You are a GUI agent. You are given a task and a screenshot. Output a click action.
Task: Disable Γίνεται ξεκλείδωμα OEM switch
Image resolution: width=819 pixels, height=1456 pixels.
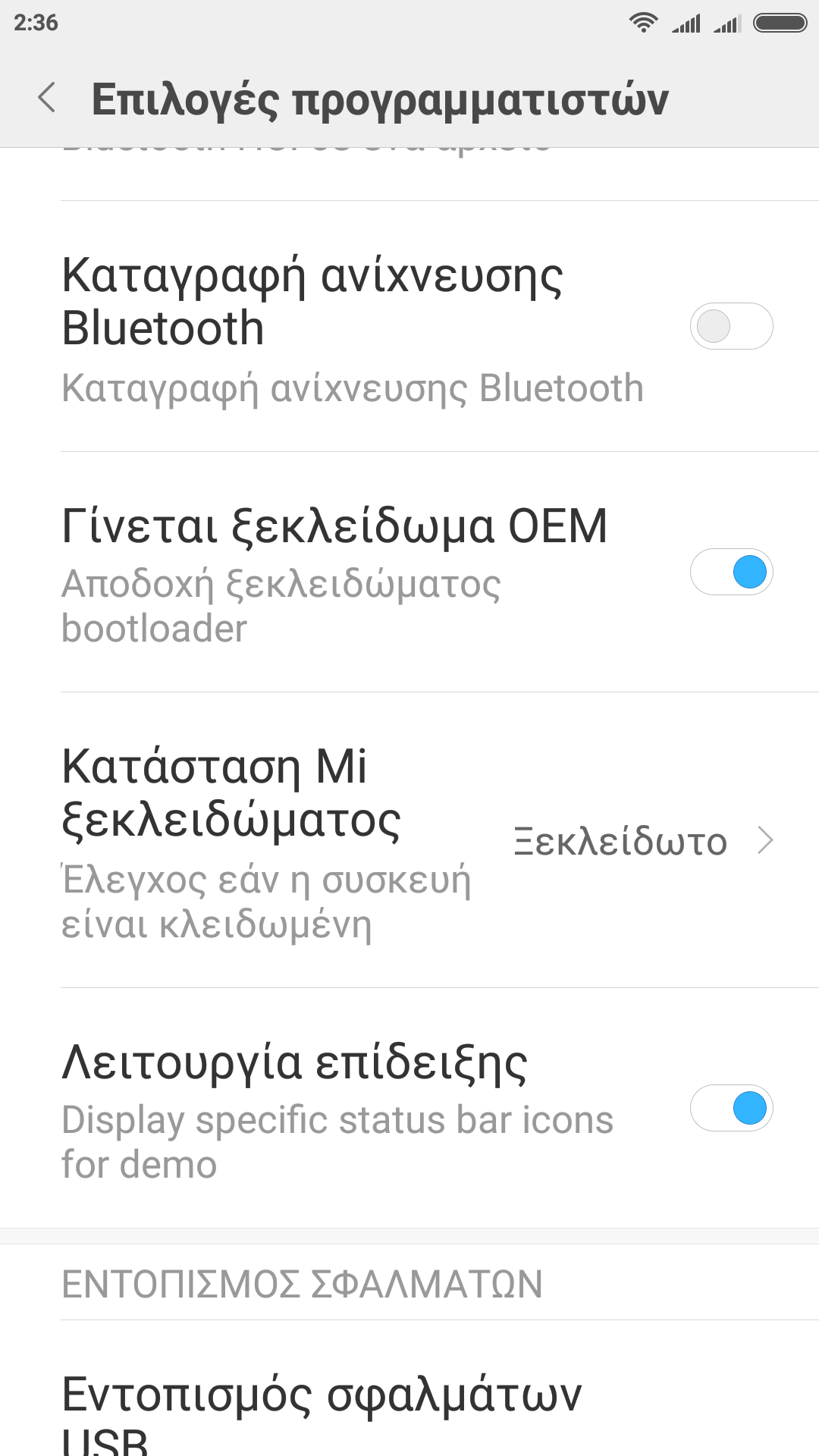731,572
